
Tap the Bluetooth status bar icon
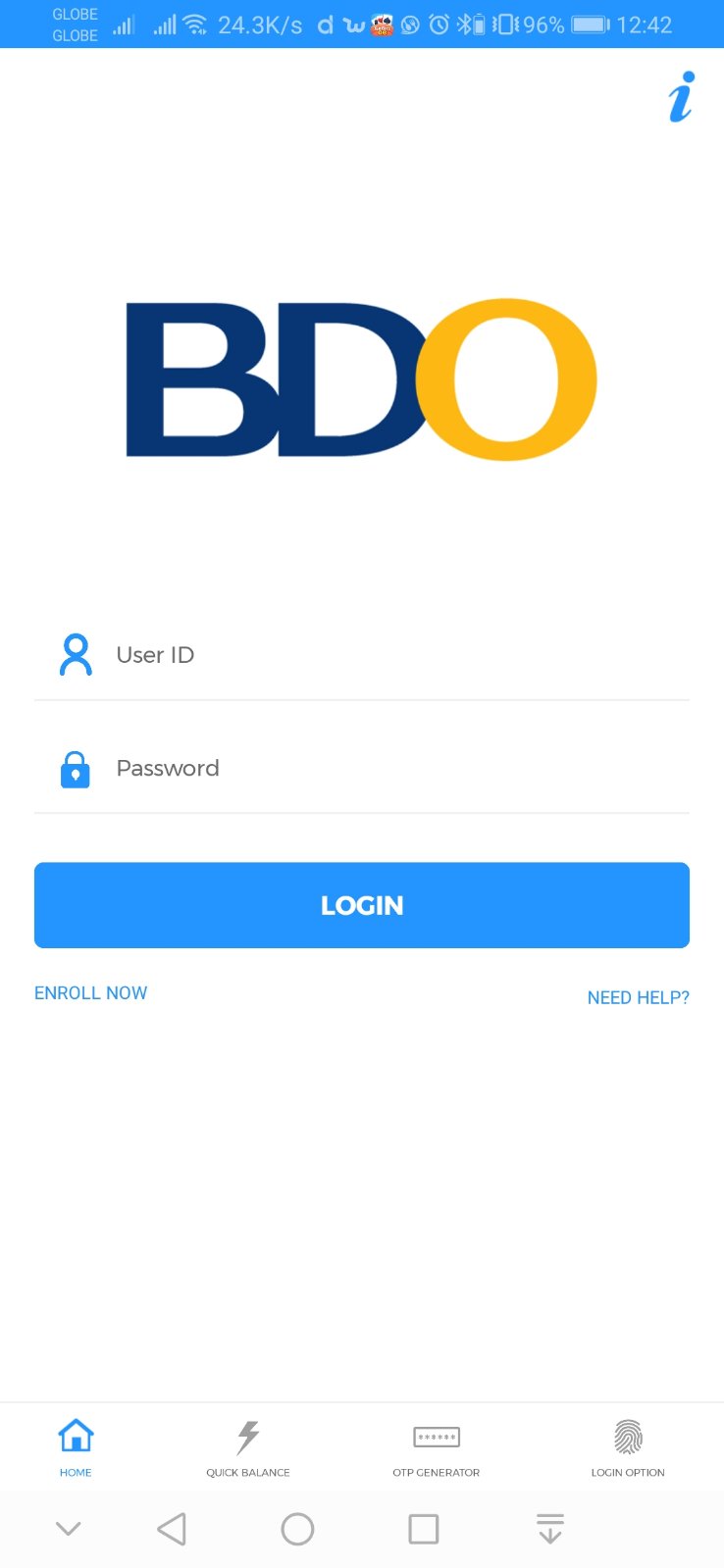coord(463,25)
